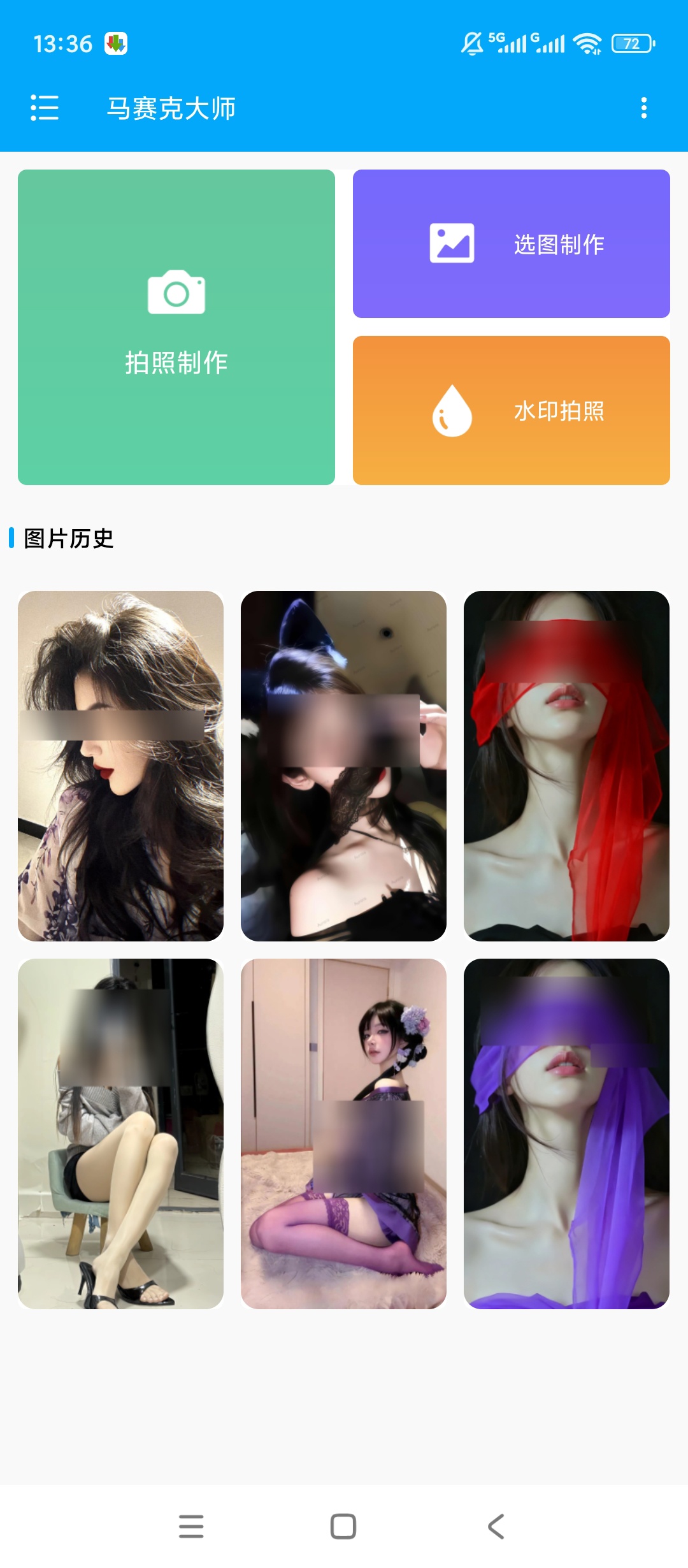
Task: Tap the system home button
Action: click(x=343, y=1527)
